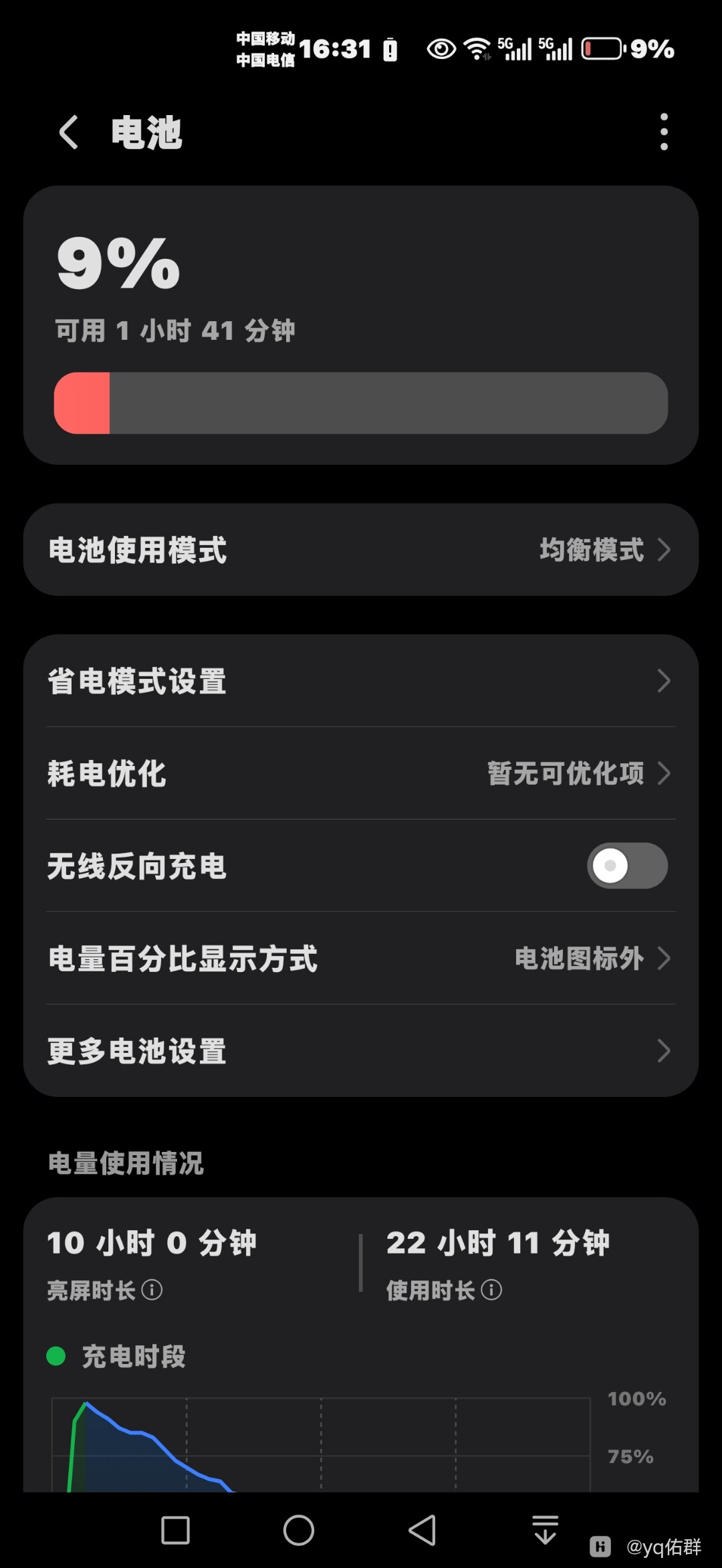
Task: Tap the battery icon in the status bar
Action: click(602, 48)
